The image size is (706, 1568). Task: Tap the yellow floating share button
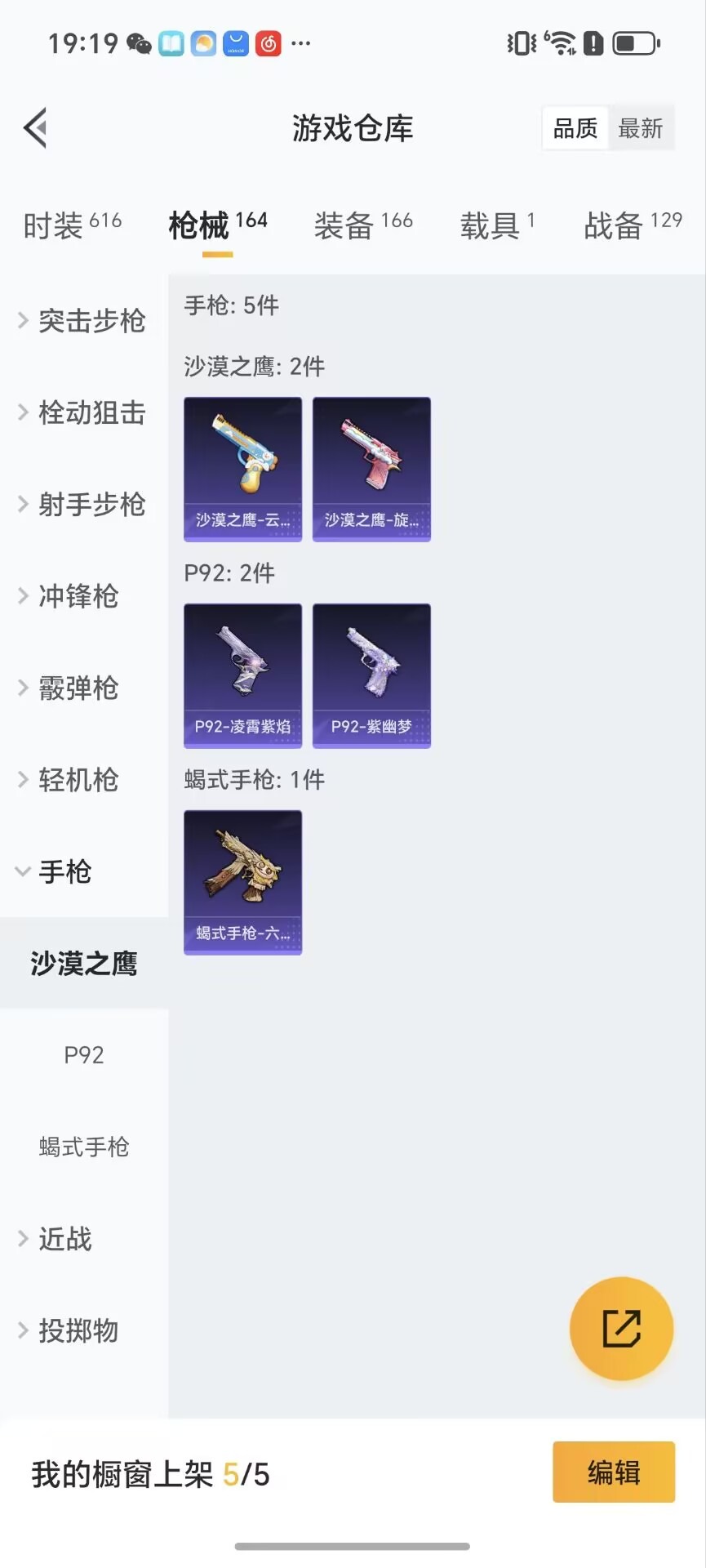coord(621,1329)
